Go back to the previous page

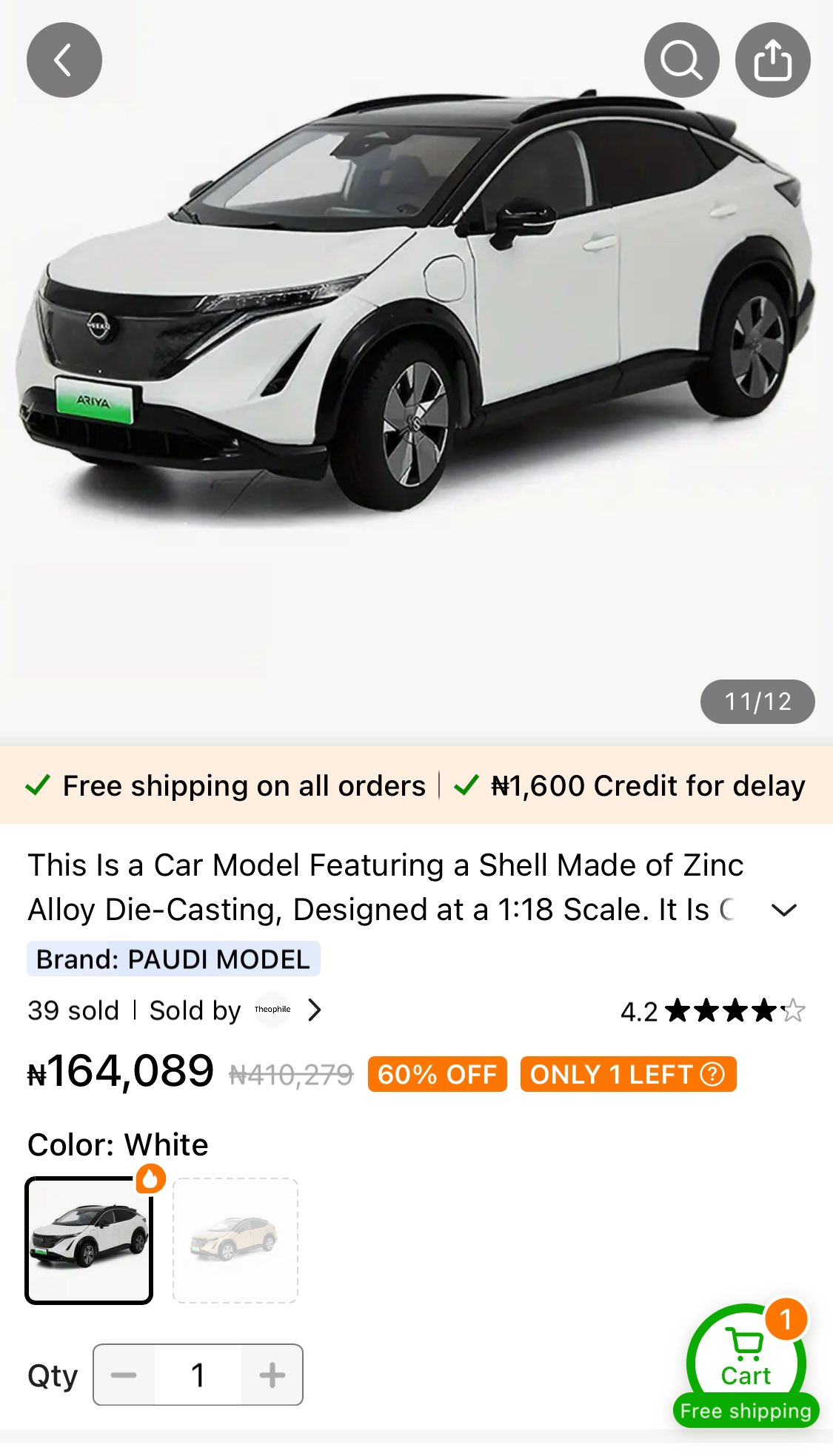(64, 60)
